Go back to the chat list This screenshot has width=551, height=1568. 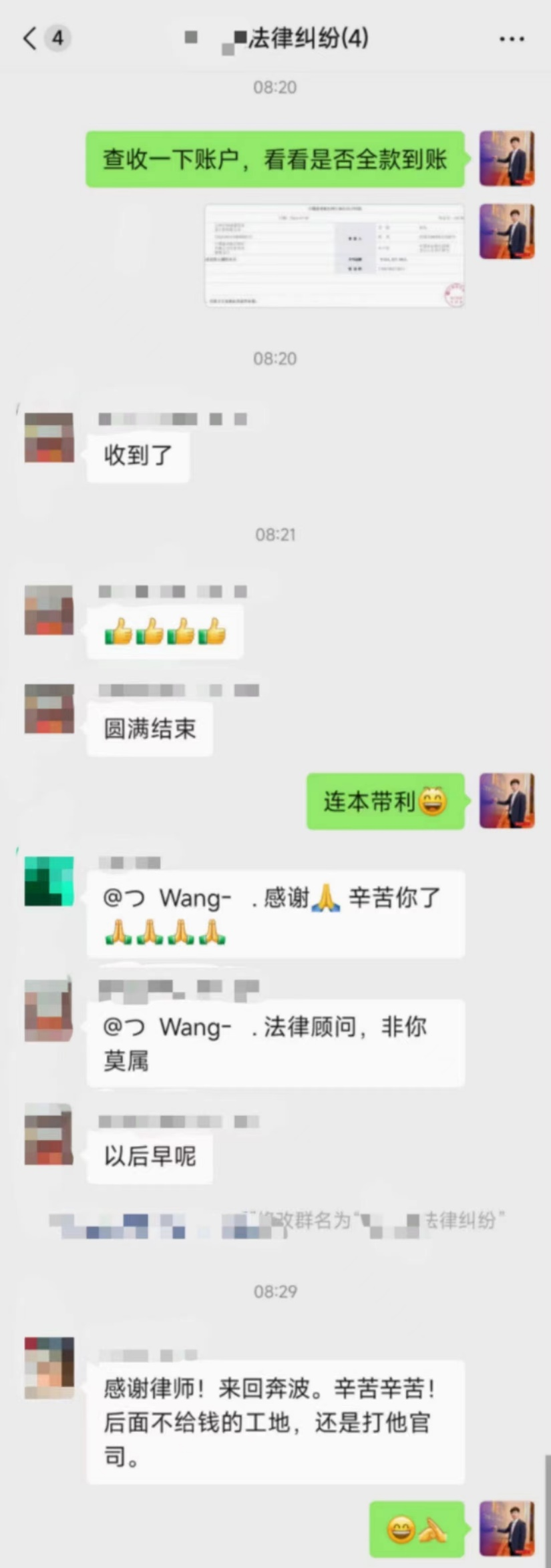(x=30, y=38)
